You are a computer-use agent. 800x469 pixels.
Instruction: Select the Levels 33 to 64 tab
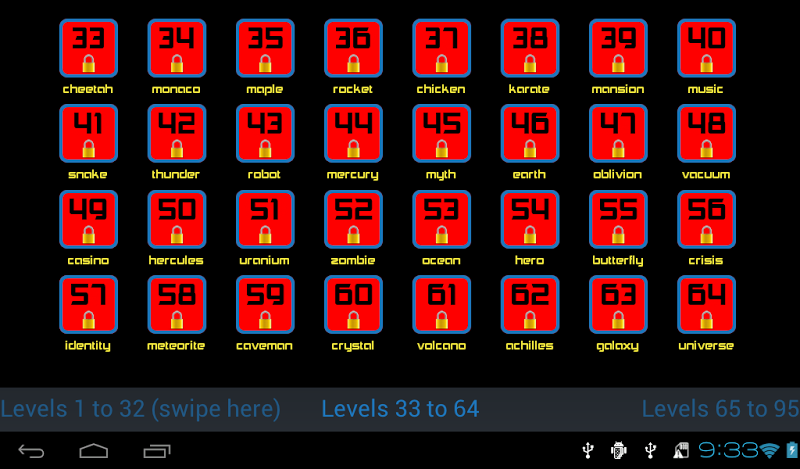click(x=400, y=409)
